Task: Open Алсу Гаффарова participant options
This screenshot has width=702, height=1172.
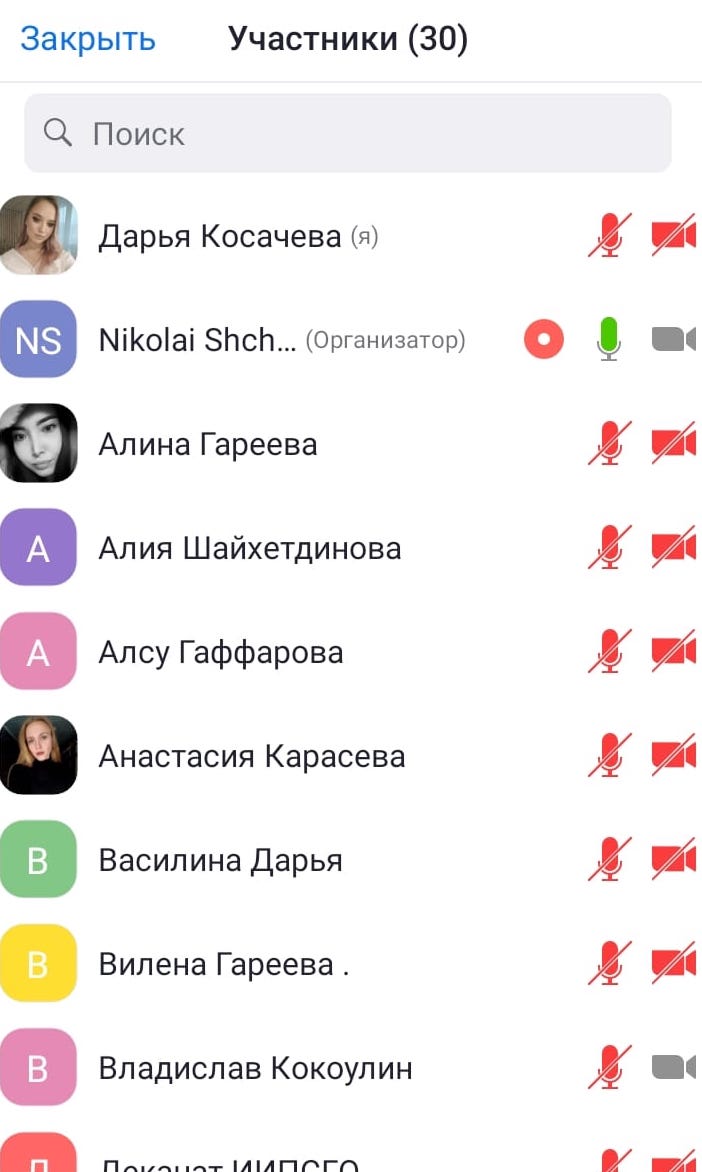Action: pos(221,652)
